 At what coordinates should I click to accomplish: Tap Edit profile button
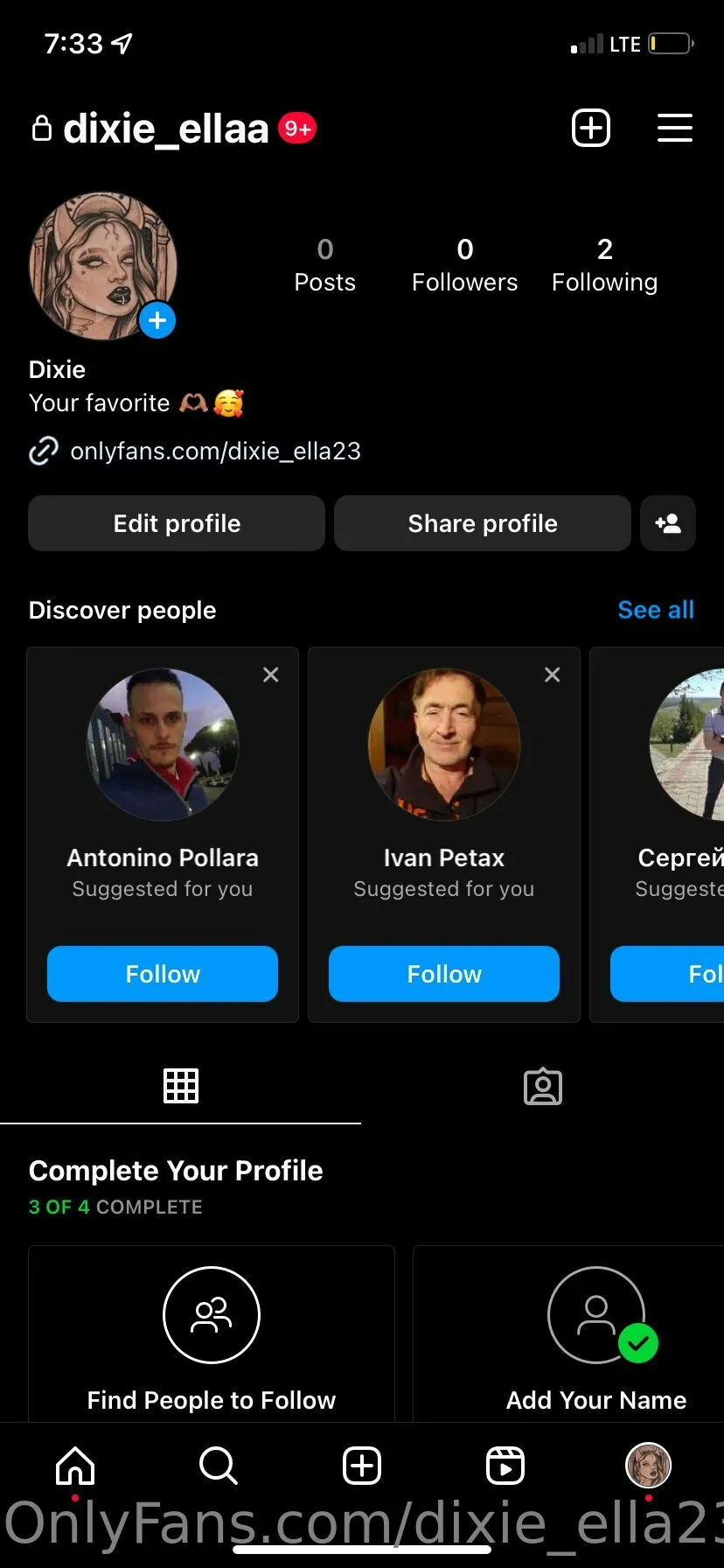(177, 523)
